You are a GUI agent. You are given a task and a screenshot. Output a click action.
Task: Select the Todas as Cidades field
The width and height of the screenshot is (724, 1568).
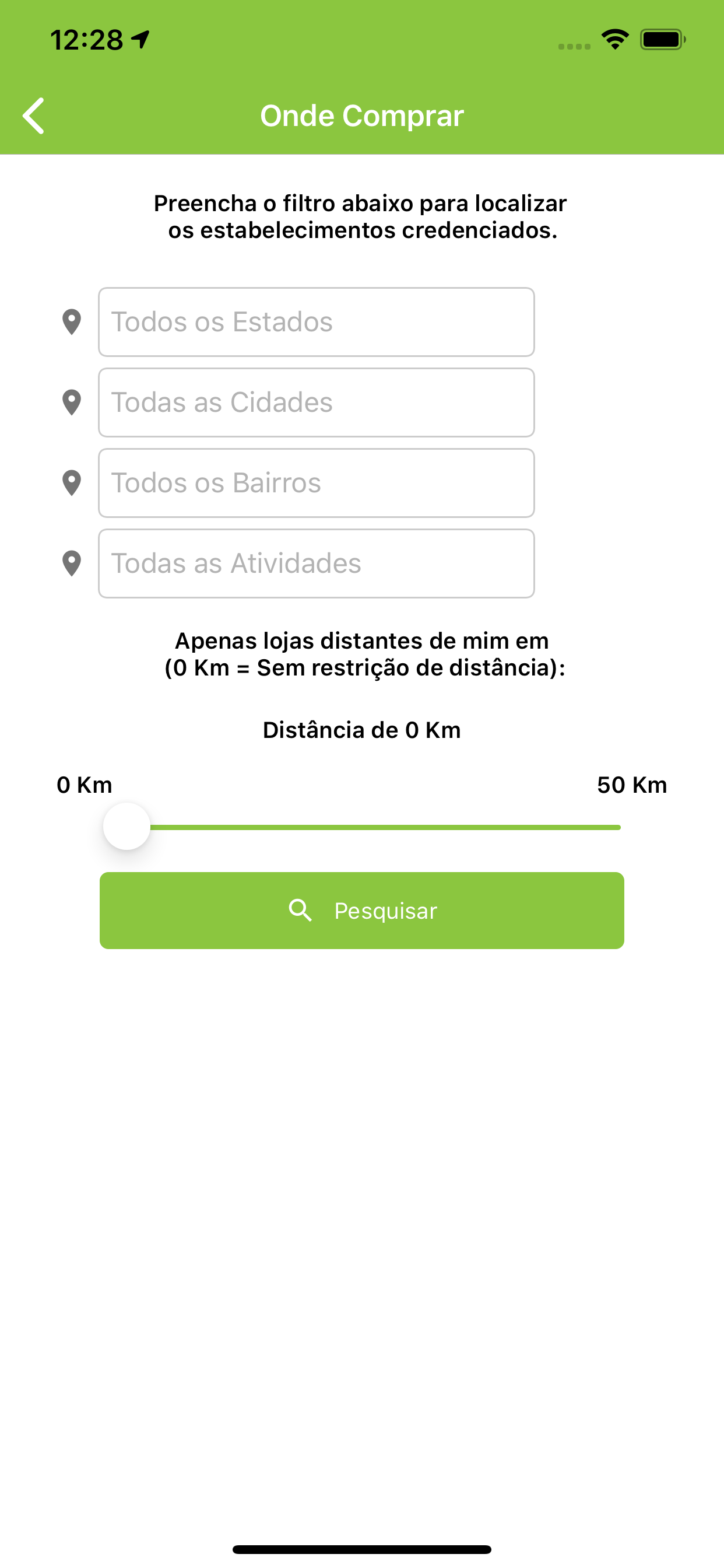(317, 402)
